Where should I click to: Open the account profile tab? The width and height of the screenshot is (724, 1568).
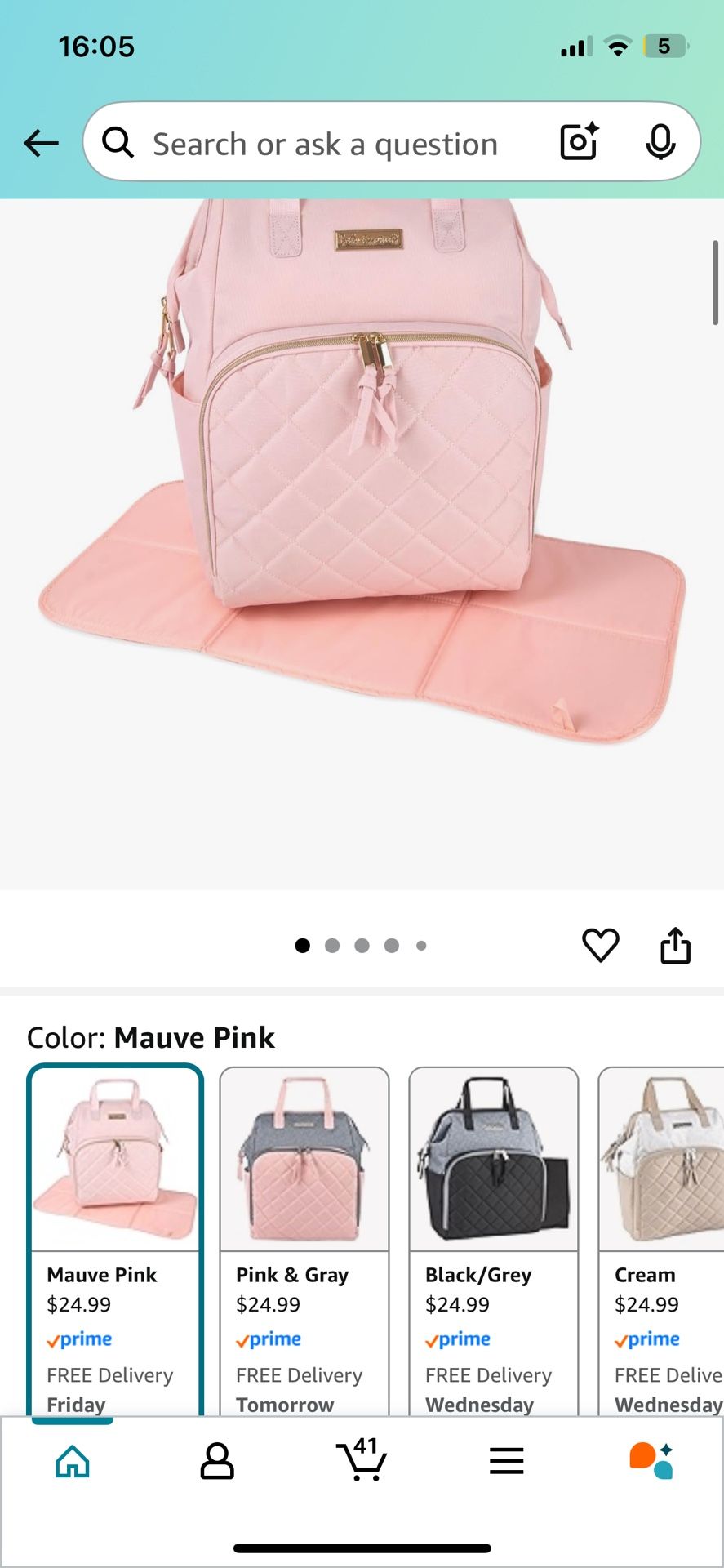click(217, 1461)
